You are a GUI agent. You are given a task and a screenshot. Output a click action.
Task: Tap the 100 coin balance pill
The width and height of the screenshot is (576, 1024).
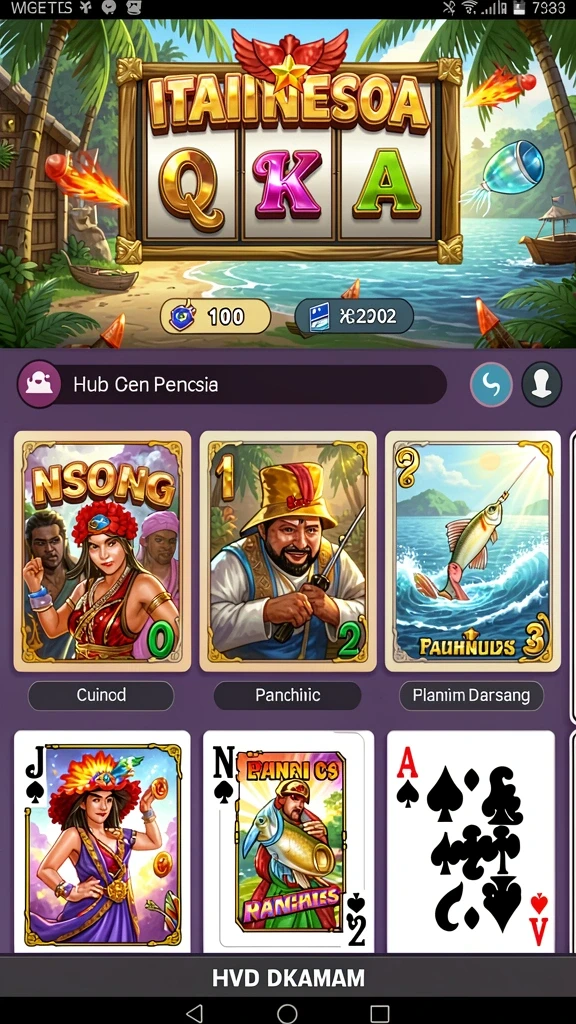216,317
